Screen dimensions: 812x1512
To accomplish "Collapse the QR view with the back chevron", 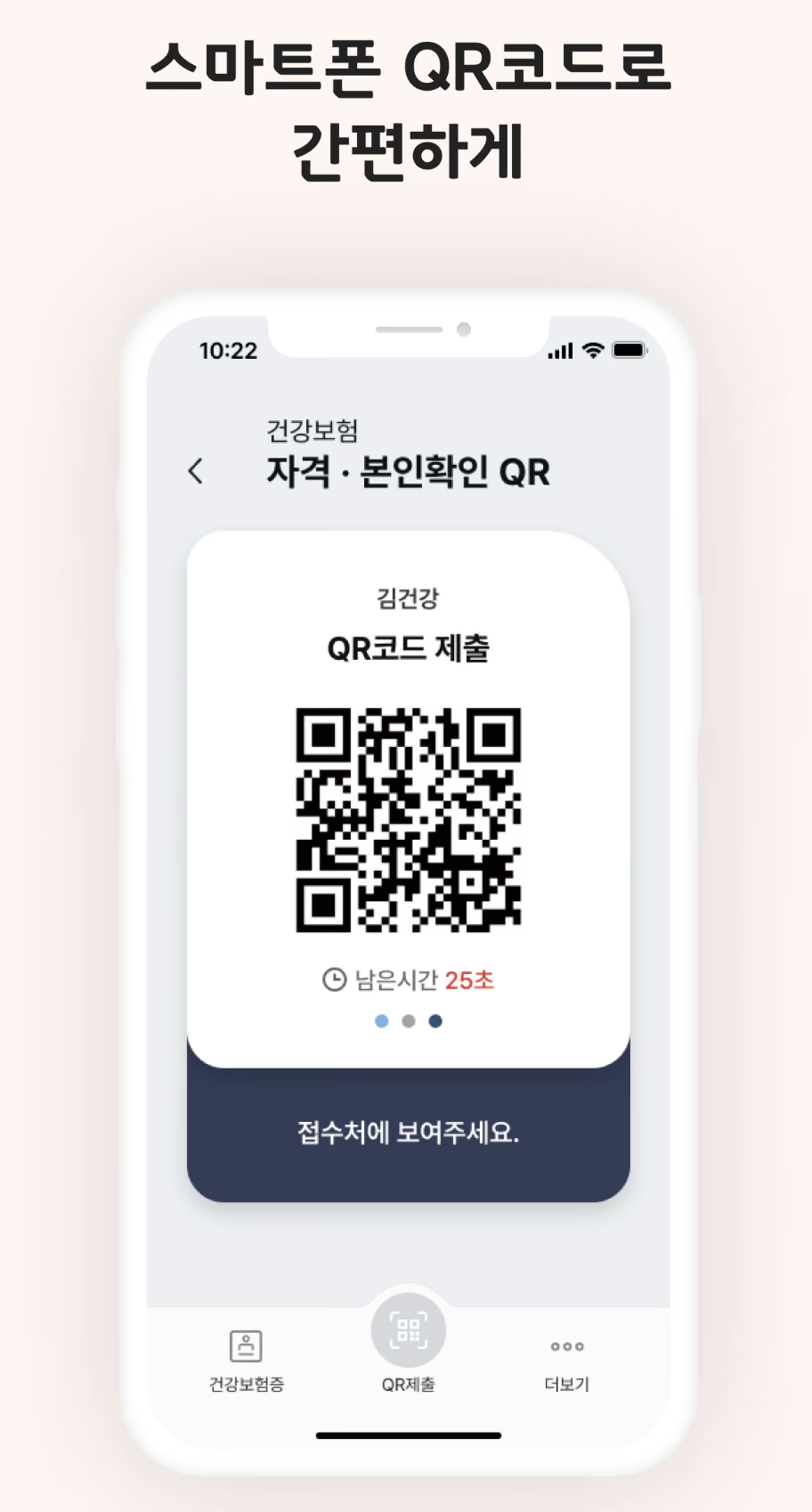I will point(195,470).
